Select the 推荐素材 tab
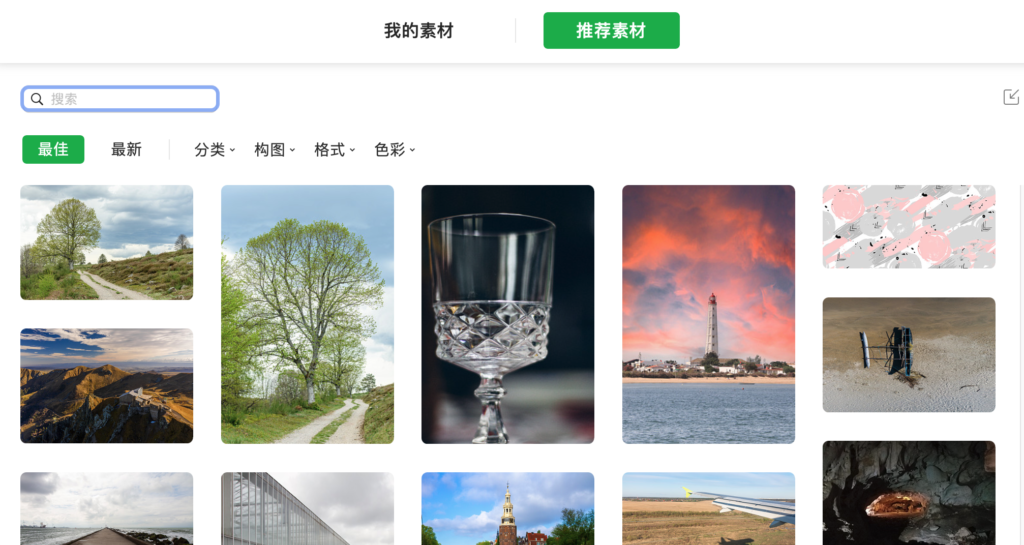Screen dimensions: 1024x545 pos(611,31)
